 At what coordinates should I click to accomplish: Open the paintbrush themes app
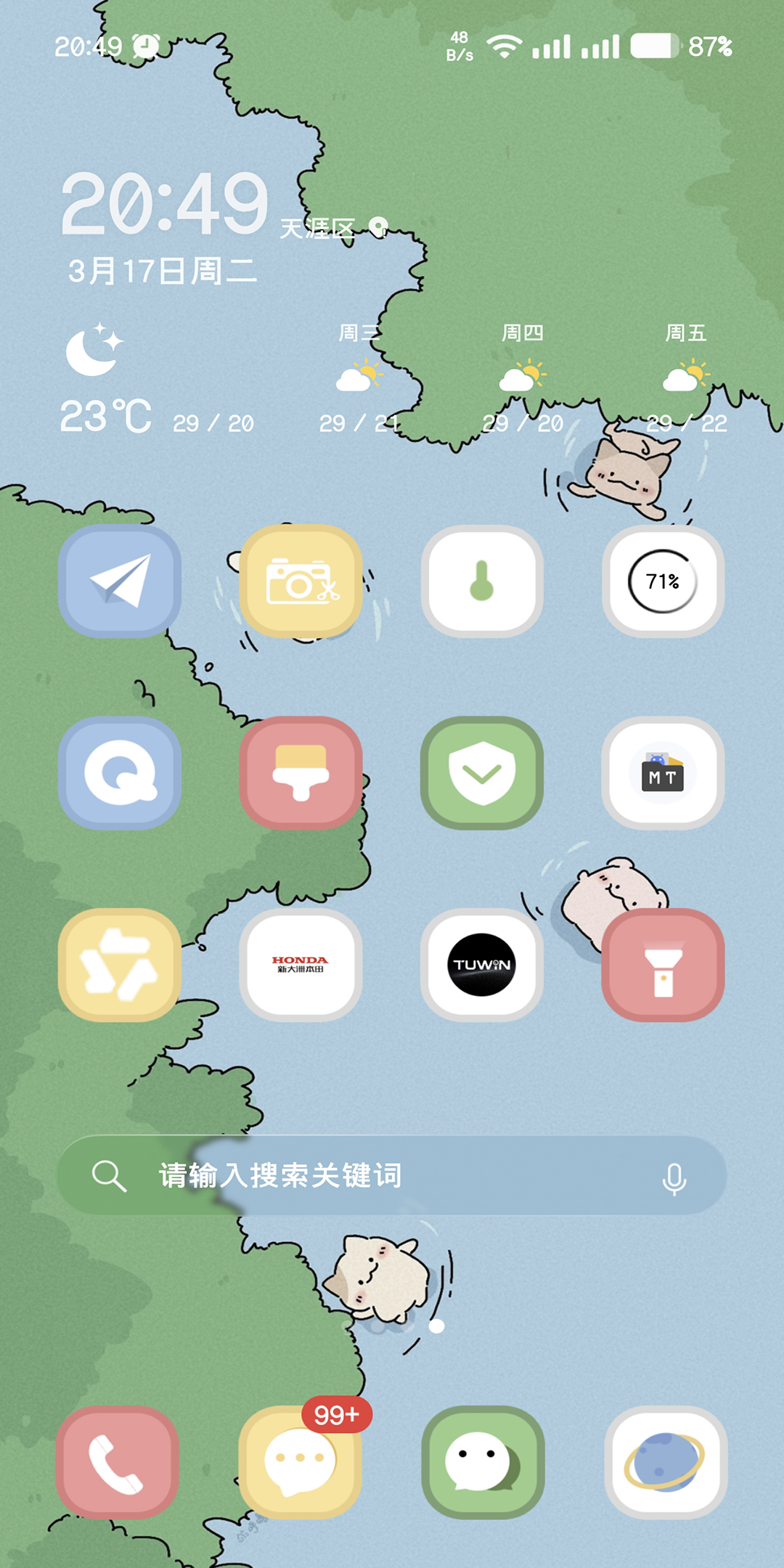point(301,773)
